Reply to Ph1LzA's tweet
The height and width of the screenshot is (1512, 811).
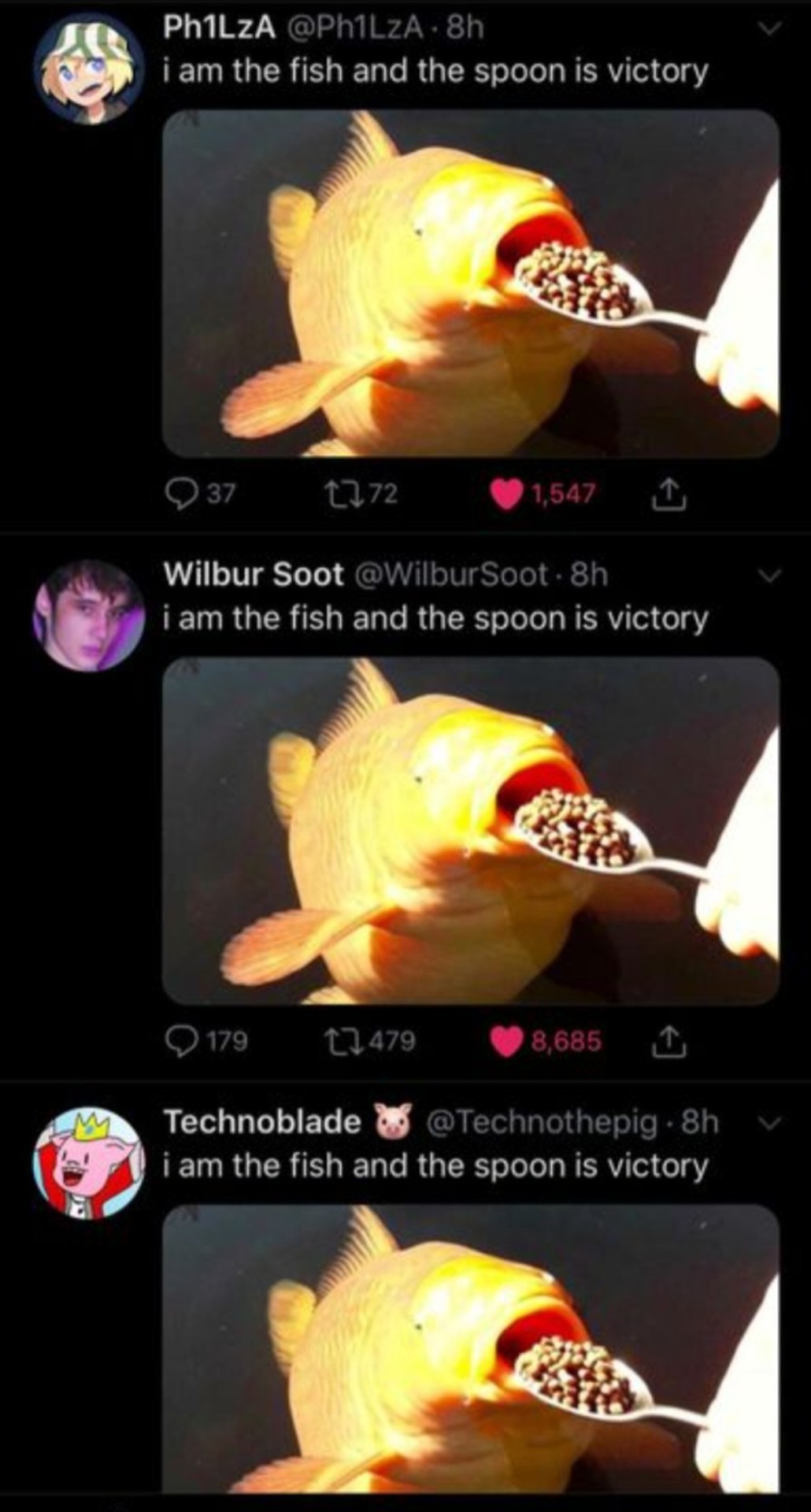coord(182,494)
